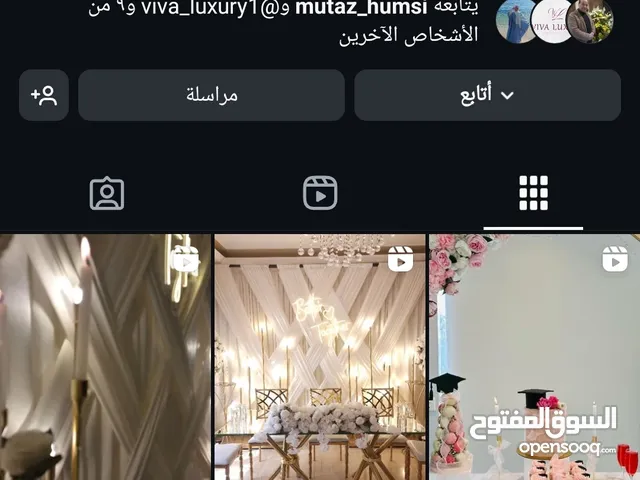Open suggested accounts add-person icon
This screenshot has height=480, width=640.
[x=44, y=95]
